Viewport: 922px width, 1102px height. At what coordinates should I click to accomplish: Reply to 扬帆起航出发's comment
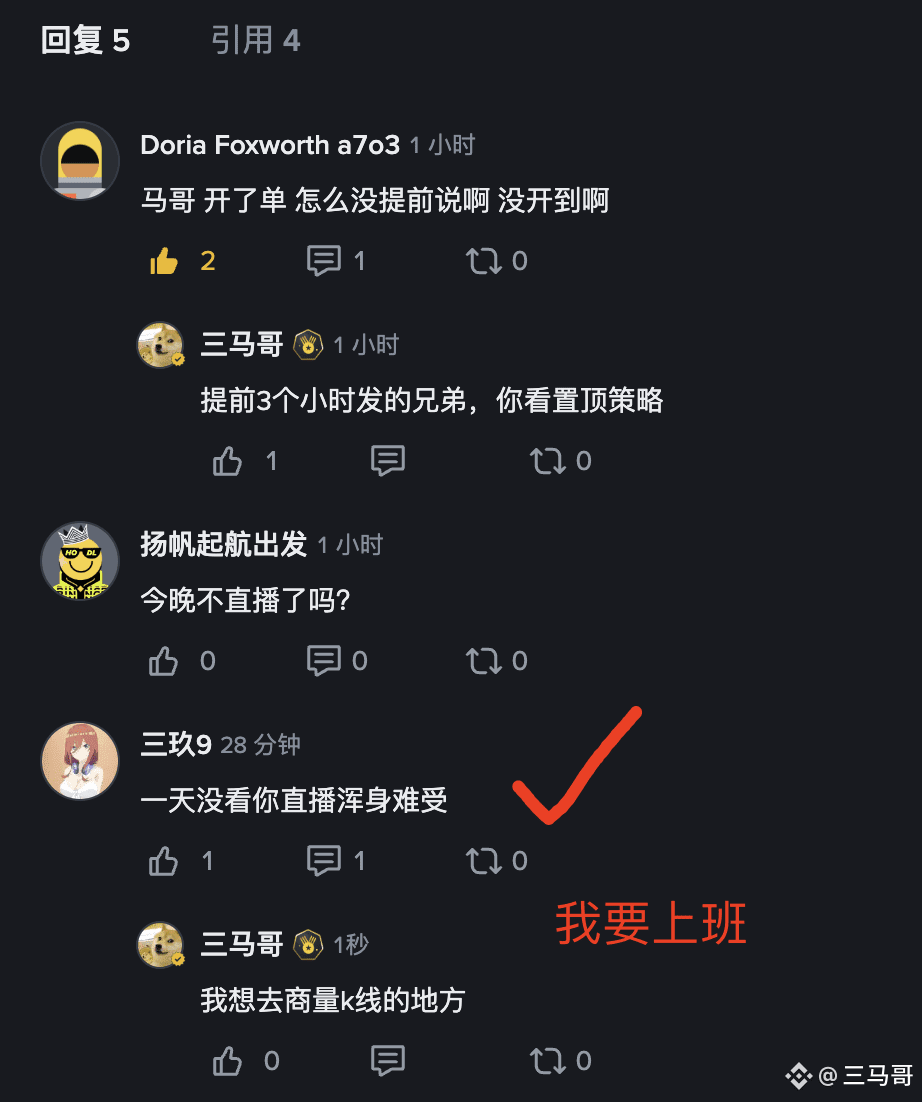coord(323,661)
